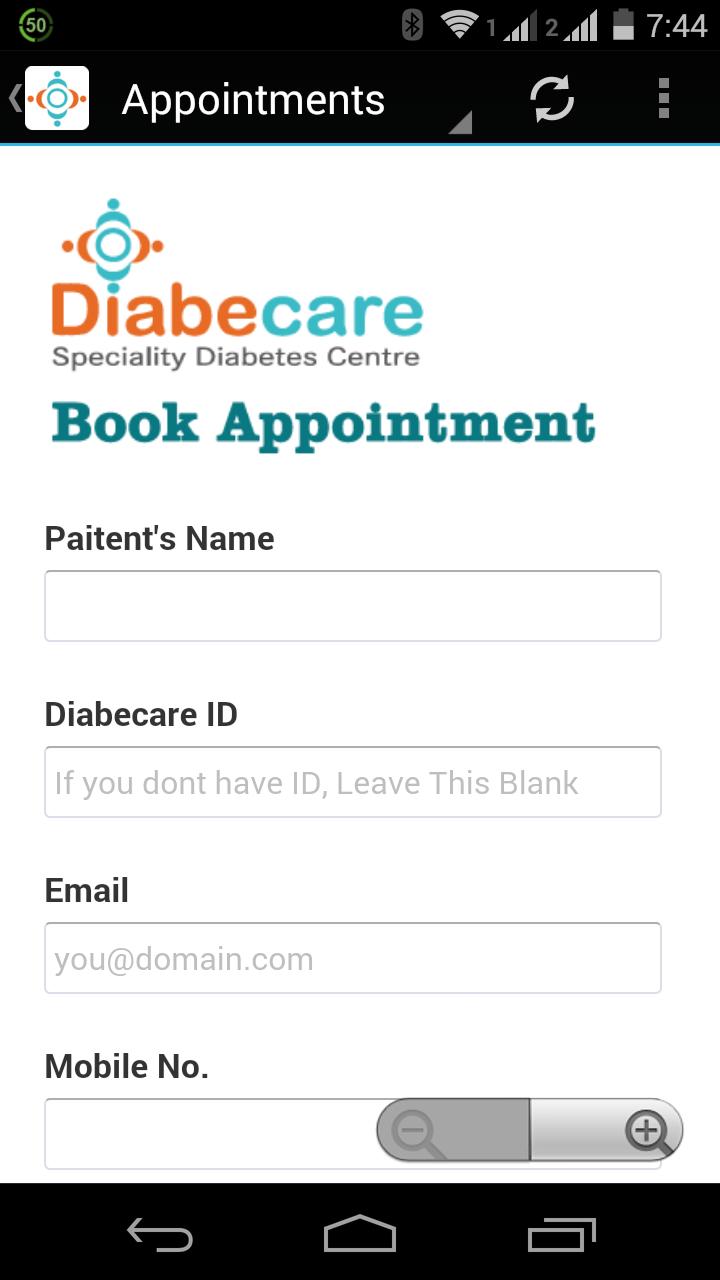Click the Patient's Name input field
Screen dimensions: 720x1280
352,605
